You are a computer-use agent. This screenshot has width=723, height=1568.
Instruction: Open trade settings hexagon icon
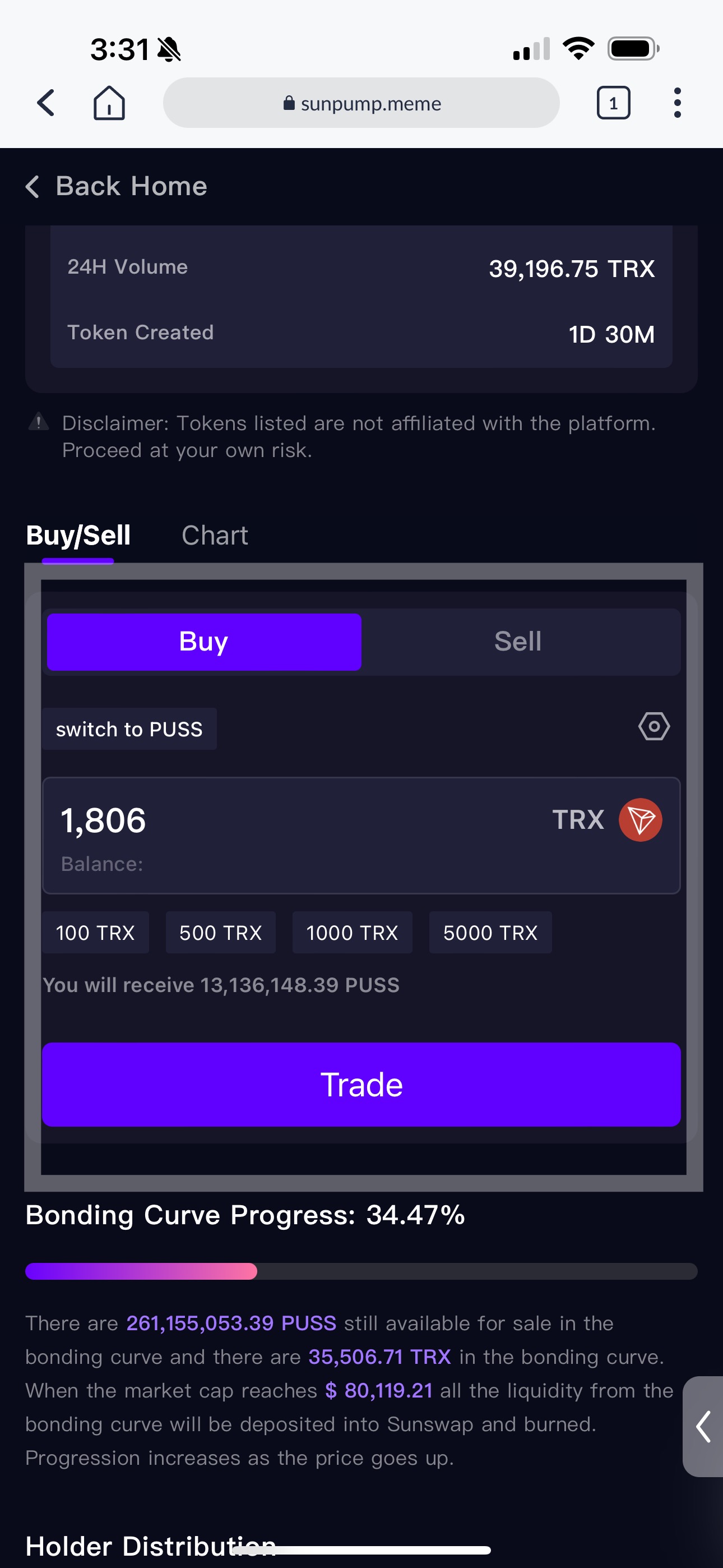tap(654, 726)
